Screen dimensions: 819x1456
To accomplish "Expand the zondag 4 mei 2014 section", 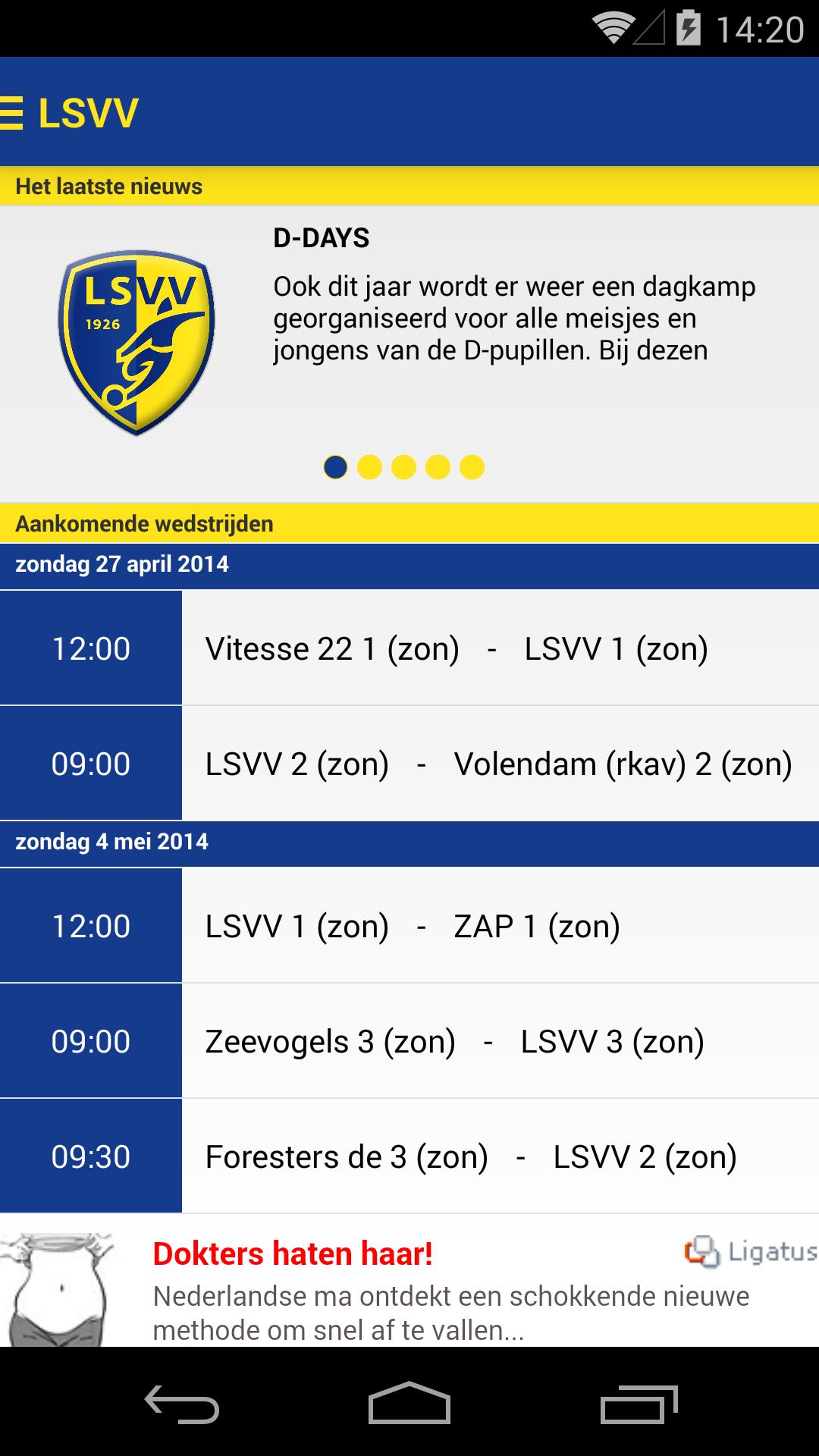I will [409, 841].
